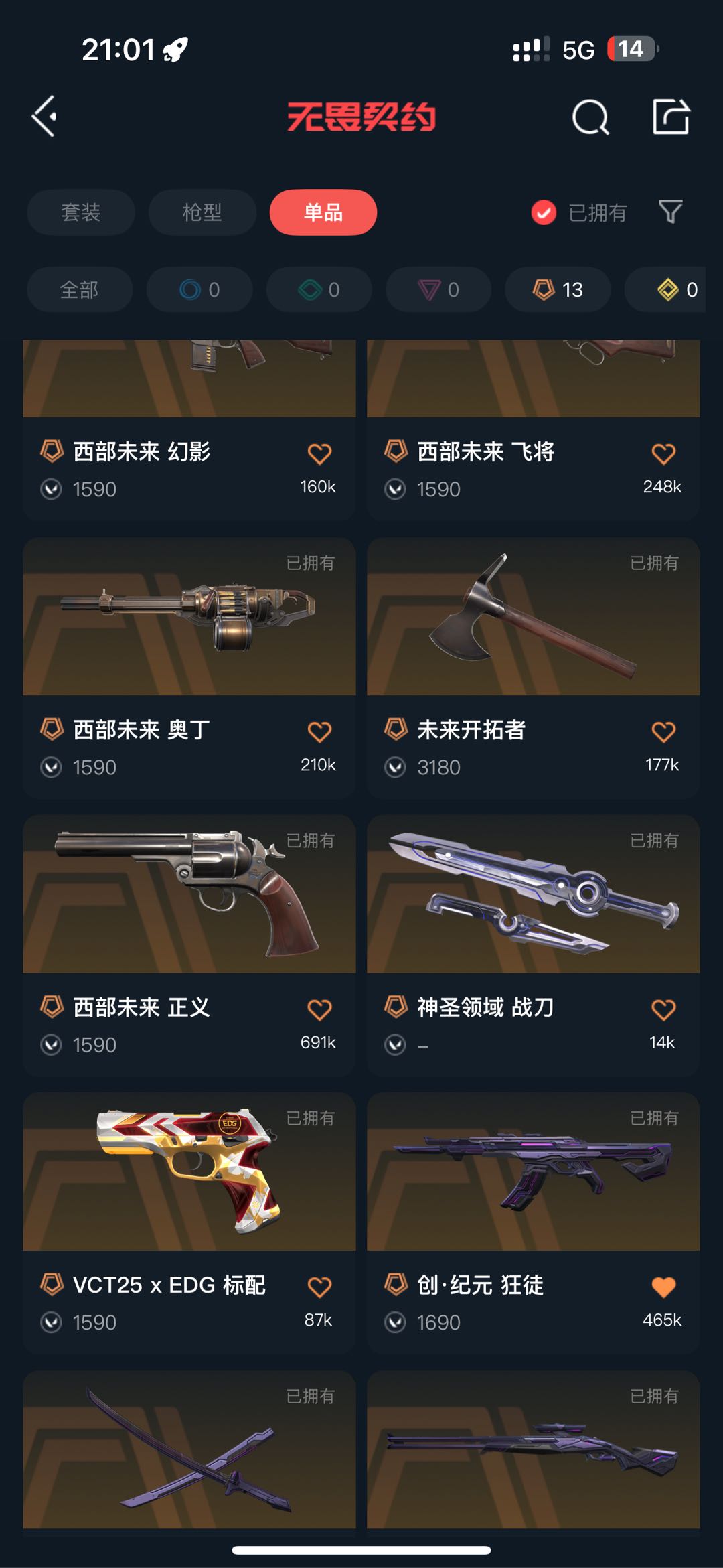Open the 未来开拓者 axe card
This screenshot has height=1568, width=723.
[x=533, y=616]
